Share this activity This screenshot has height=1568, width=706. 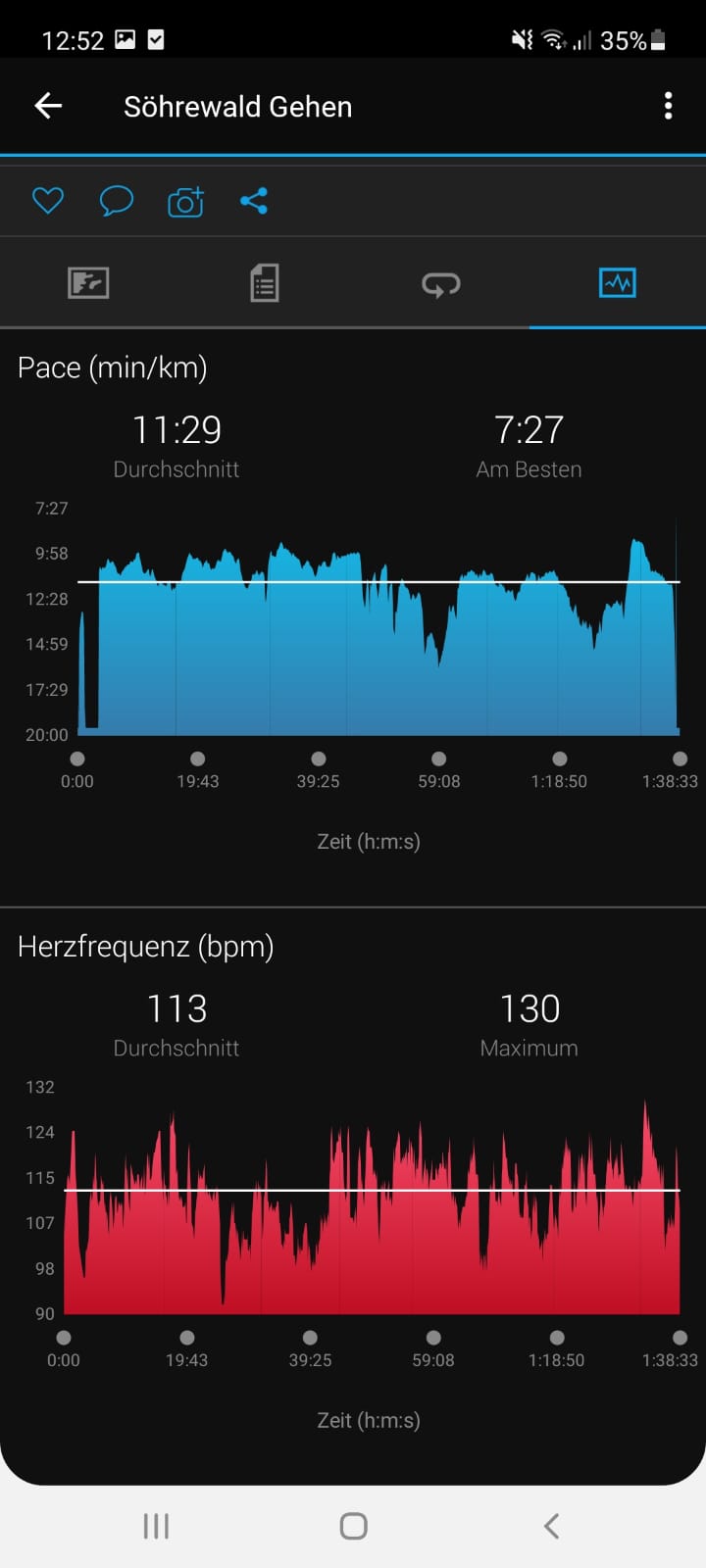tap(254, 201)
